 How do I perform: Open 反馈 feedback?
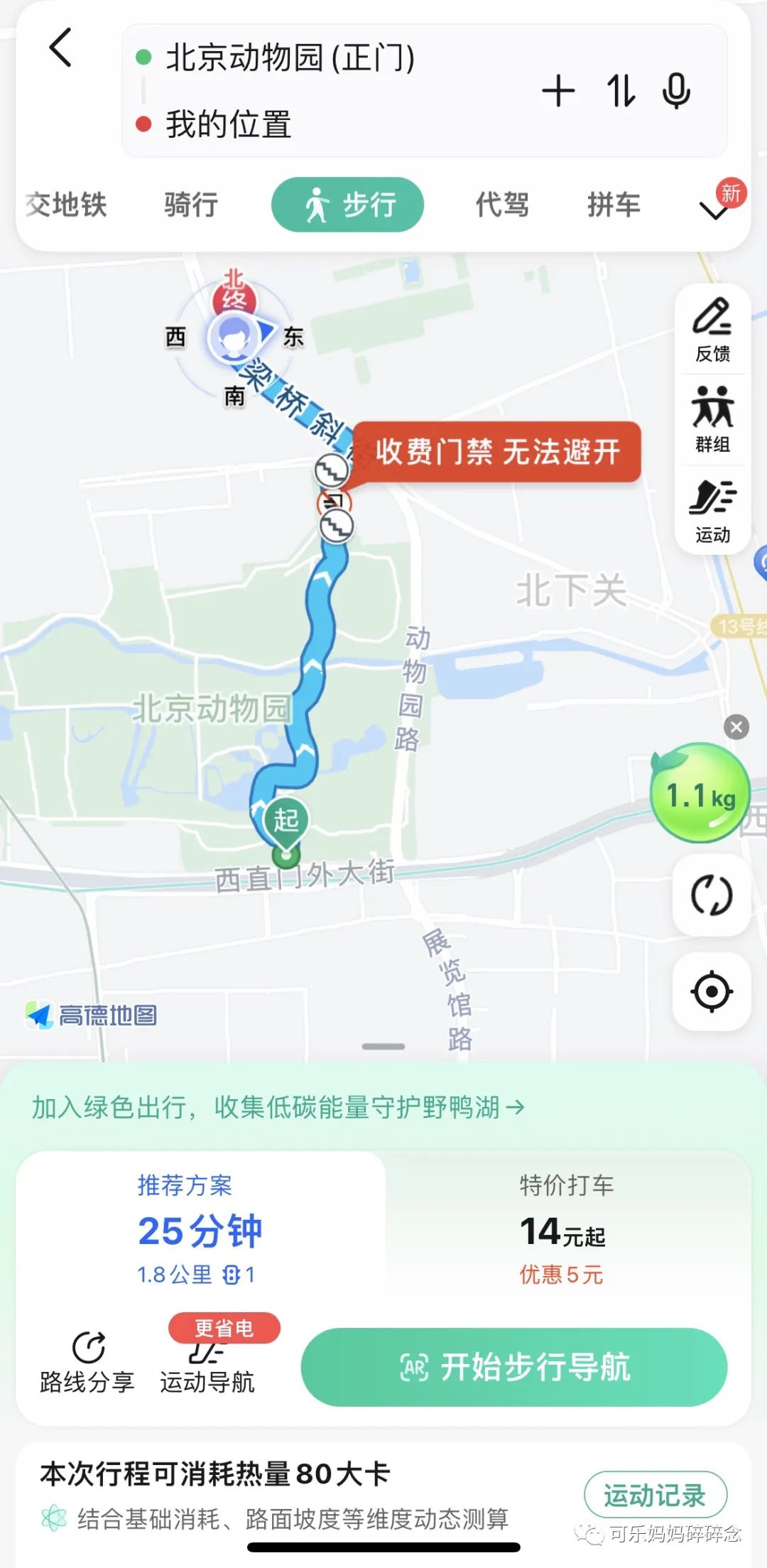[x=712, y=330]
